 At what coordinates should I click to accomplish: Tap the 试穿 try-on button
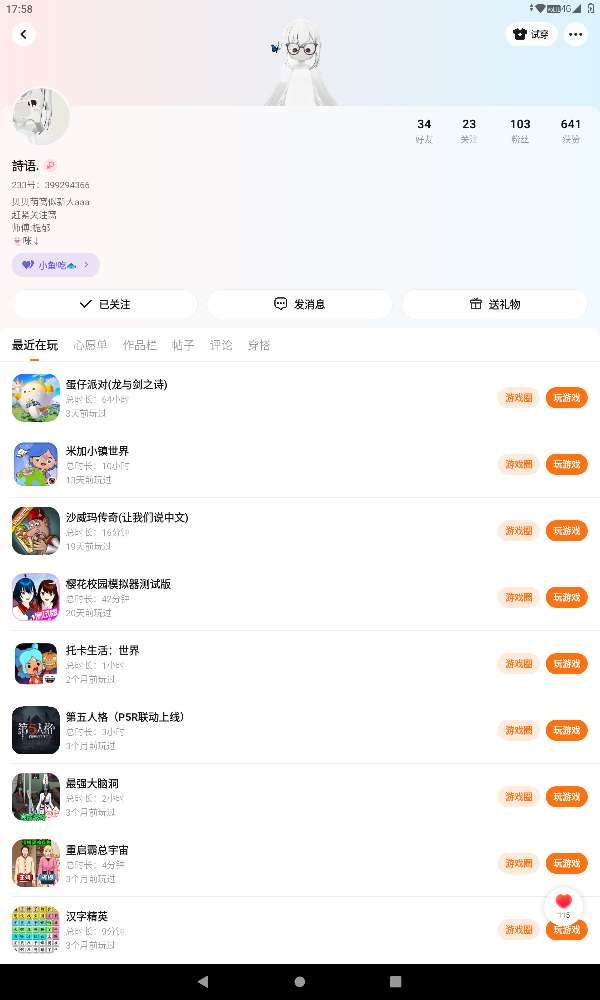coord(531,34)
